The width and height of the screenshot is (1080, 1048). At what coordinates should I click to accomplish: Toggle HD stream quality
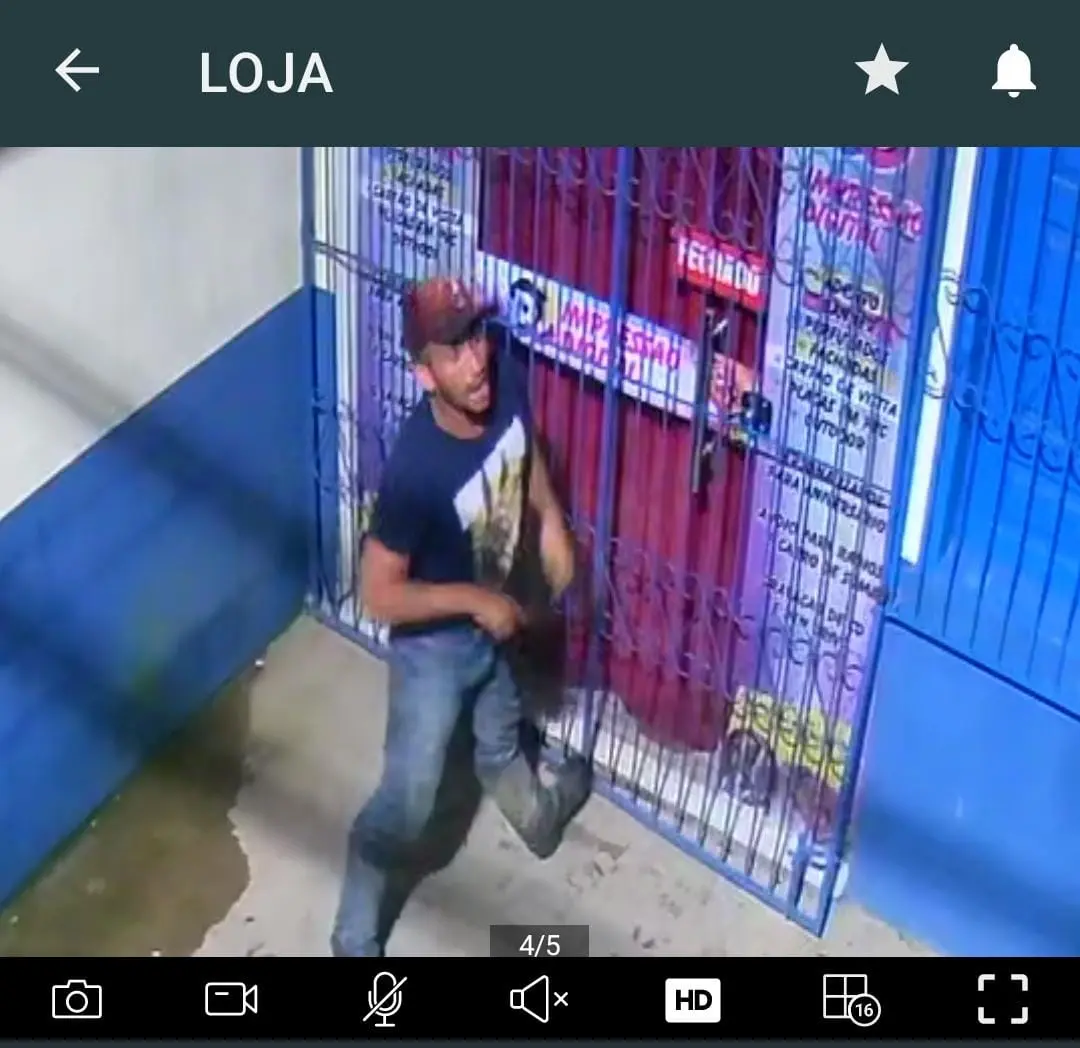point(692,1000)
